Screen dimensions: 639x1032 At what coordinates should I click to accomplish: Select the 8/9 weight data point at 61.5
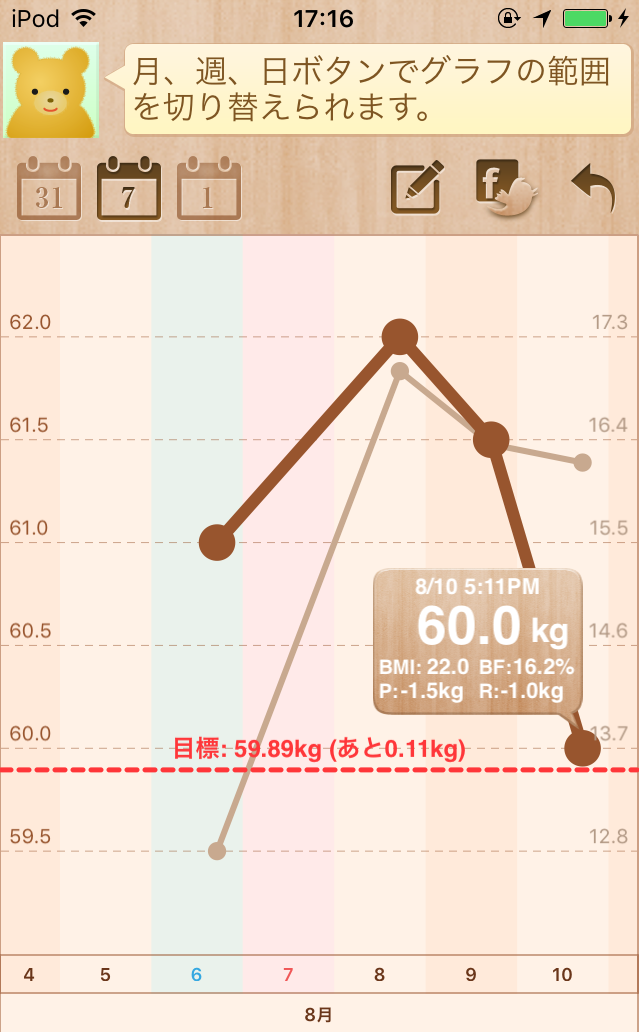[492, 439]
